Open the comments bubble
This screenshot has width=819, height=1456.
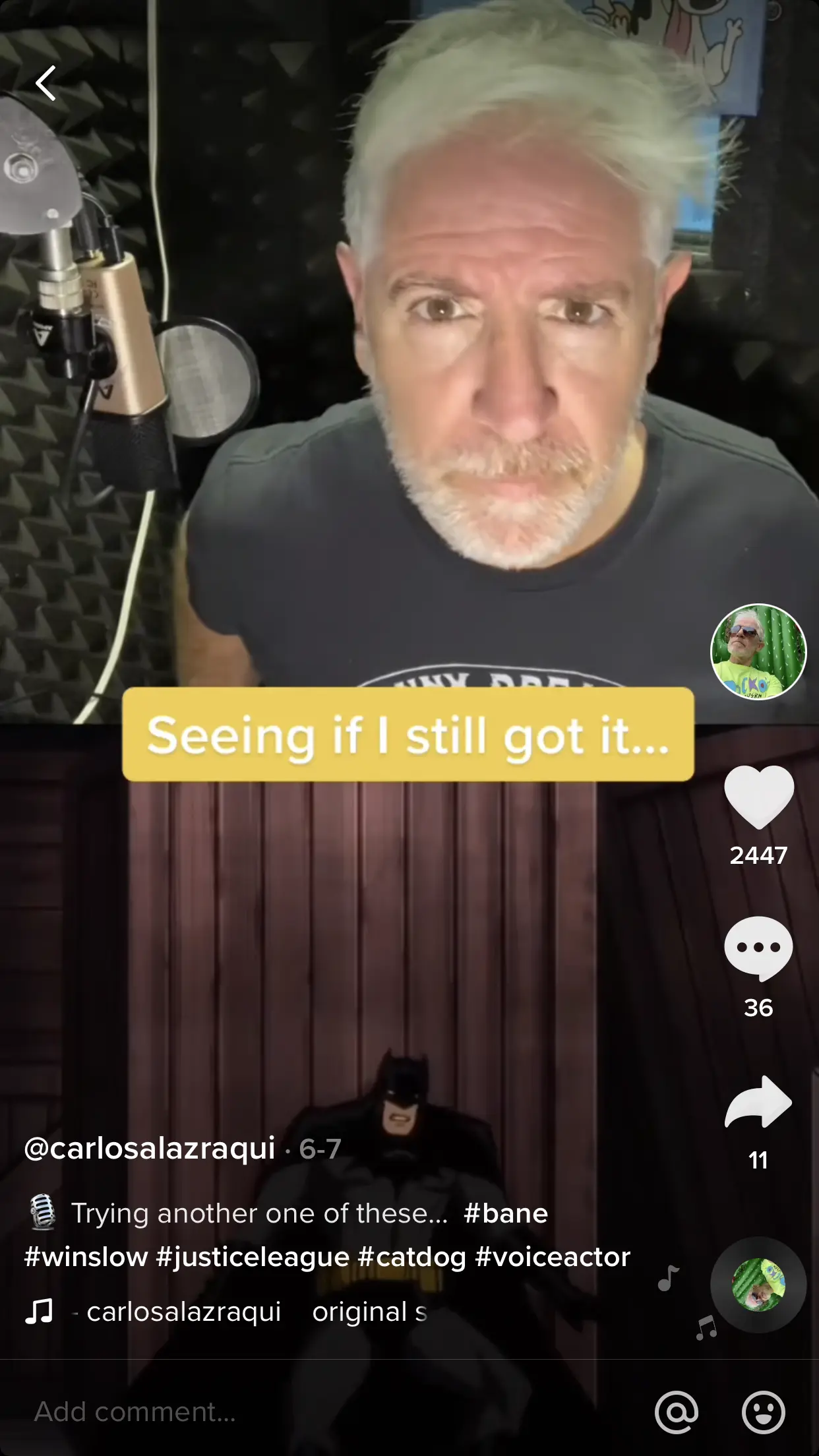pos(758,948)
